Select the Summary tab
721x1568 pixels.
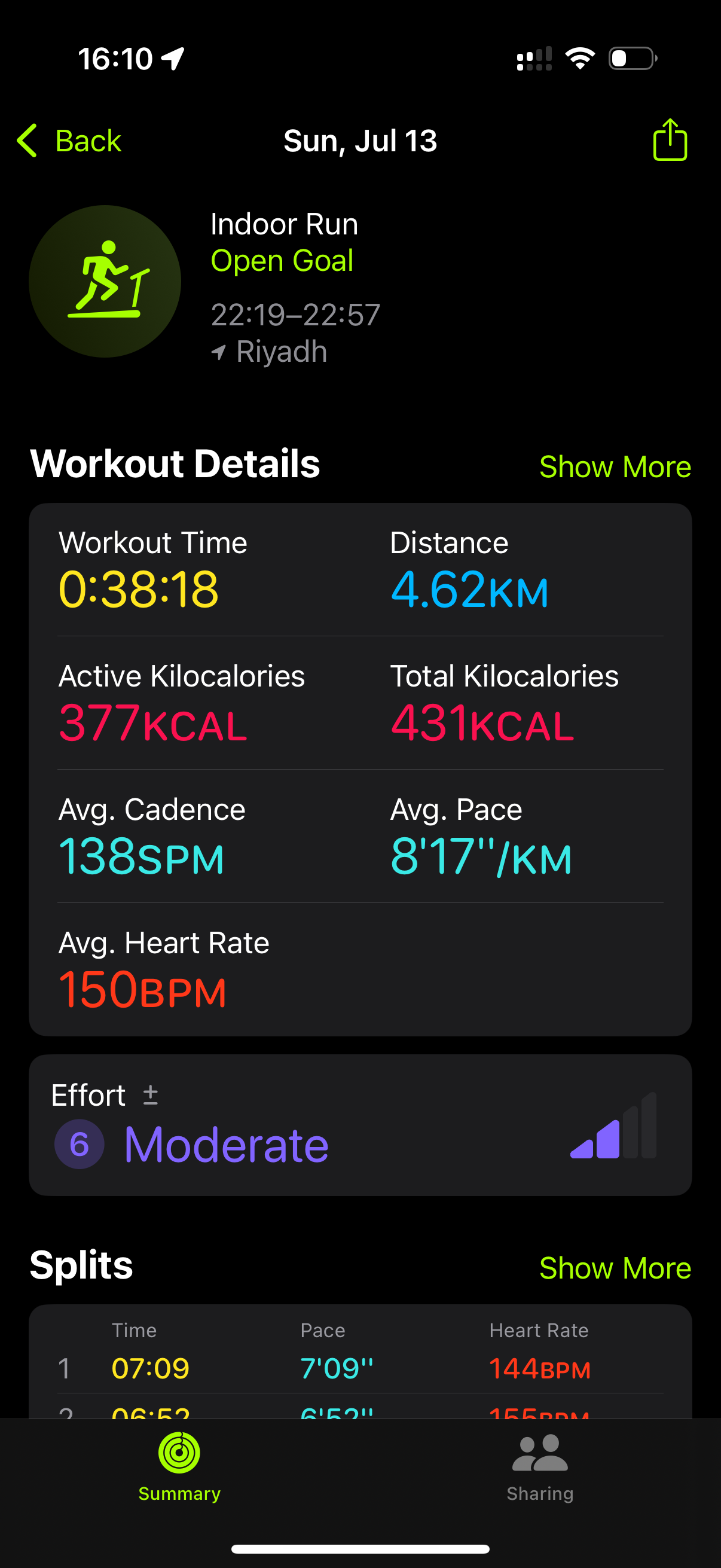[179, 1468]
